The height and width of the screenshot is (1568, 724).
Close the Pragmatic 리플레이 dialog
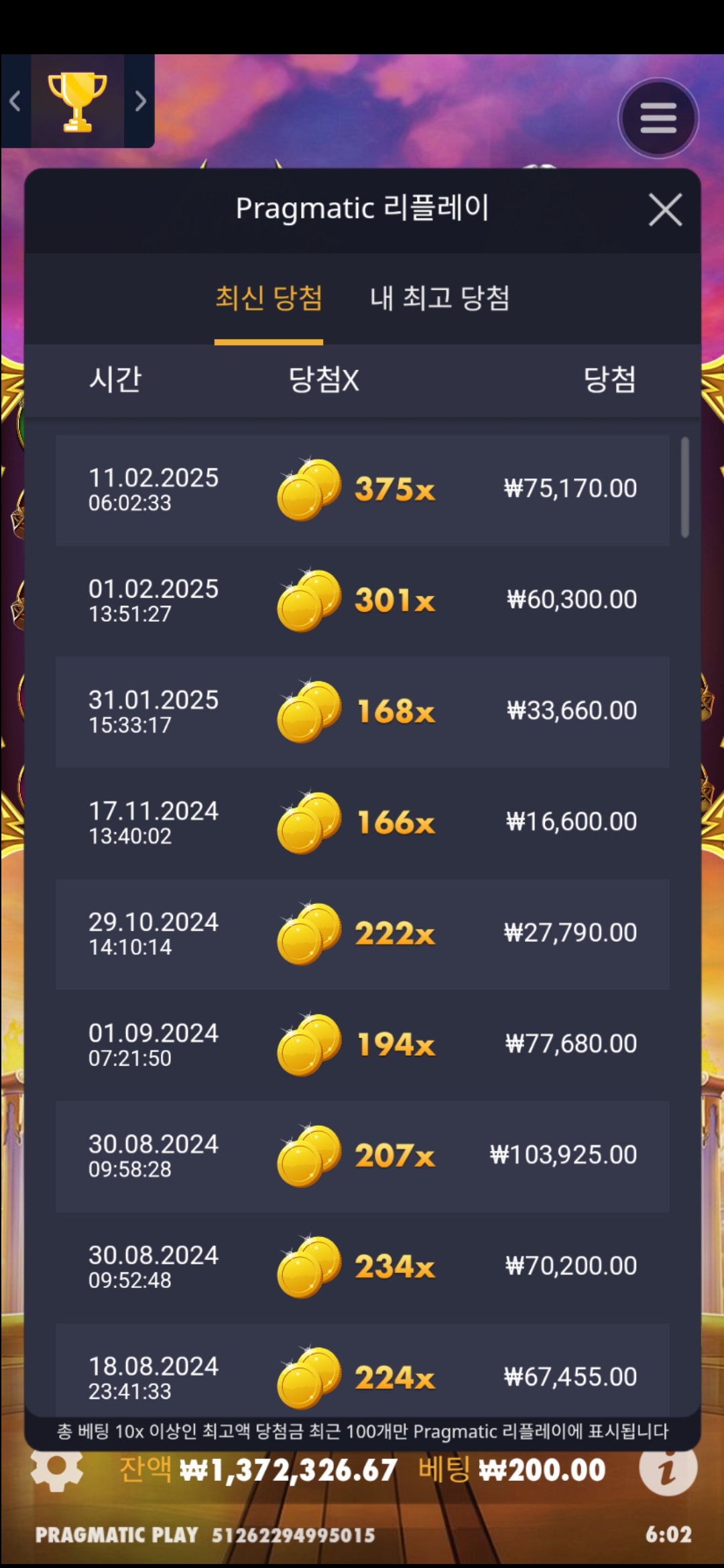coord(665,210)
